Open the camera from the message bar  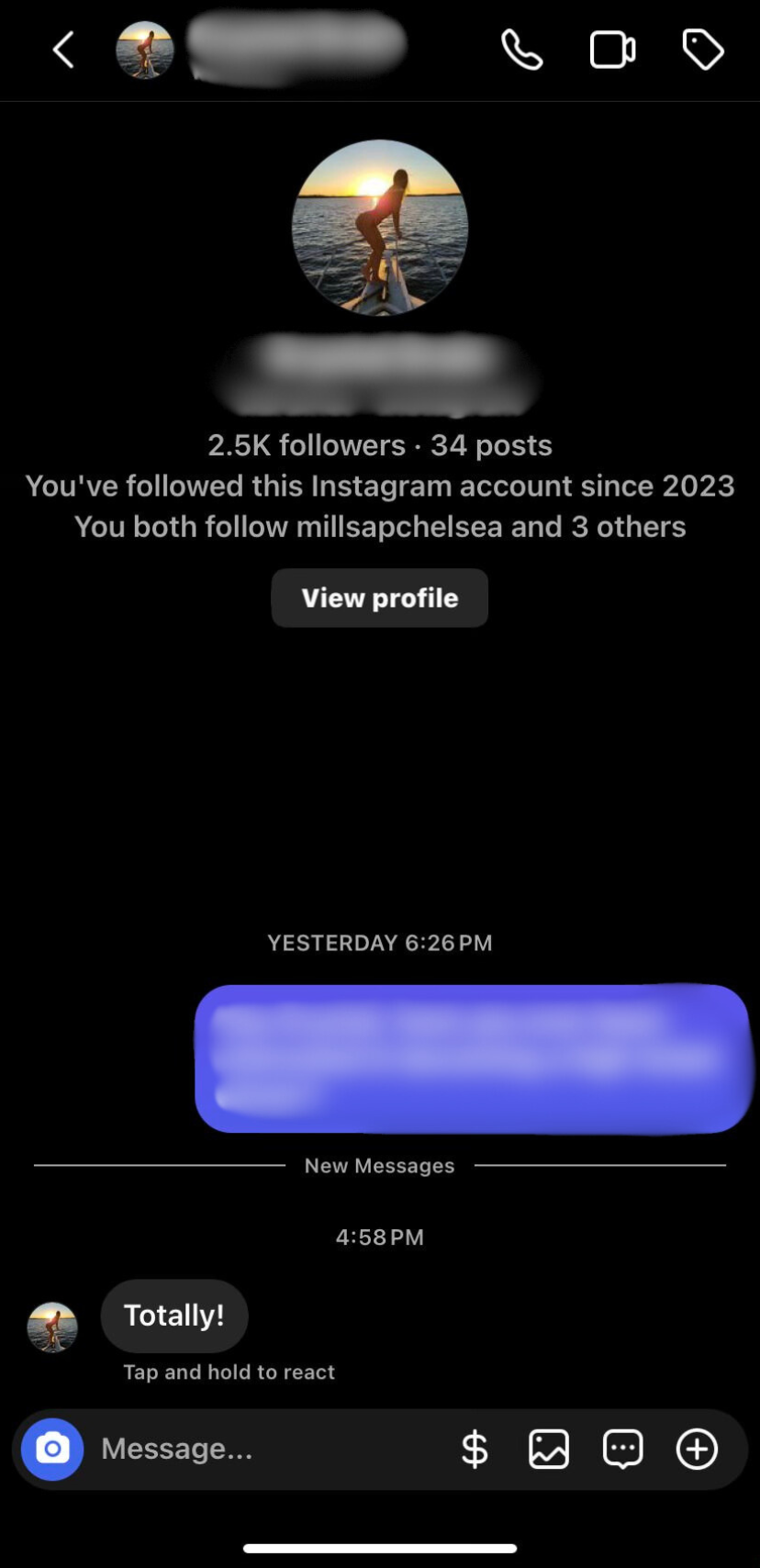52,1449
